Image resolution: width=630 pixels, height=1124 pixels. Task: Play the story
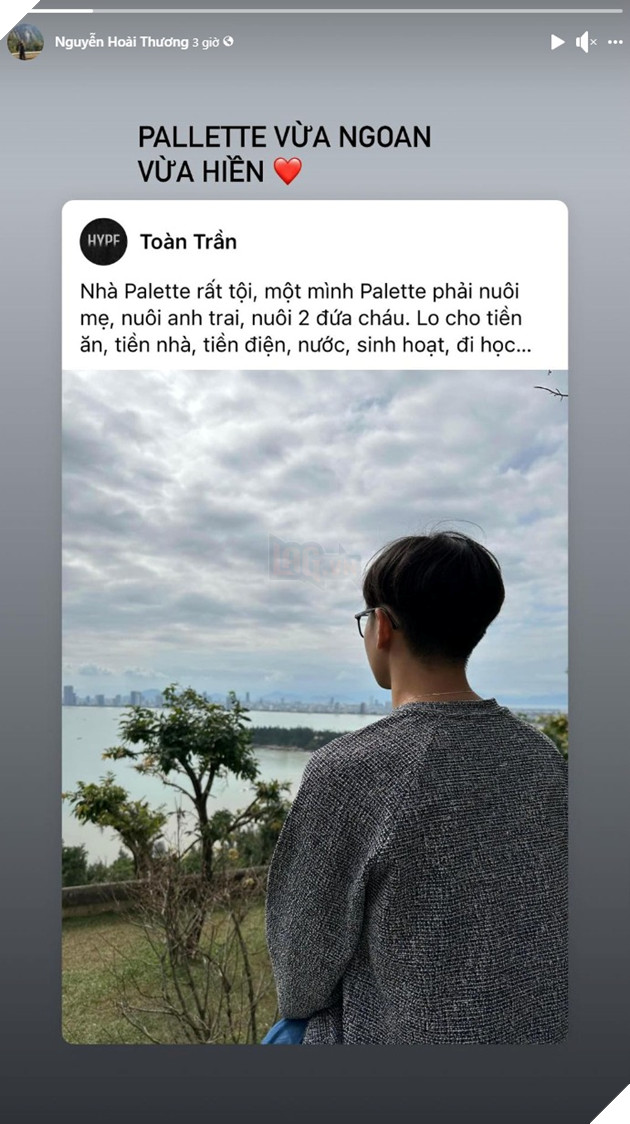tap(557, 42)
